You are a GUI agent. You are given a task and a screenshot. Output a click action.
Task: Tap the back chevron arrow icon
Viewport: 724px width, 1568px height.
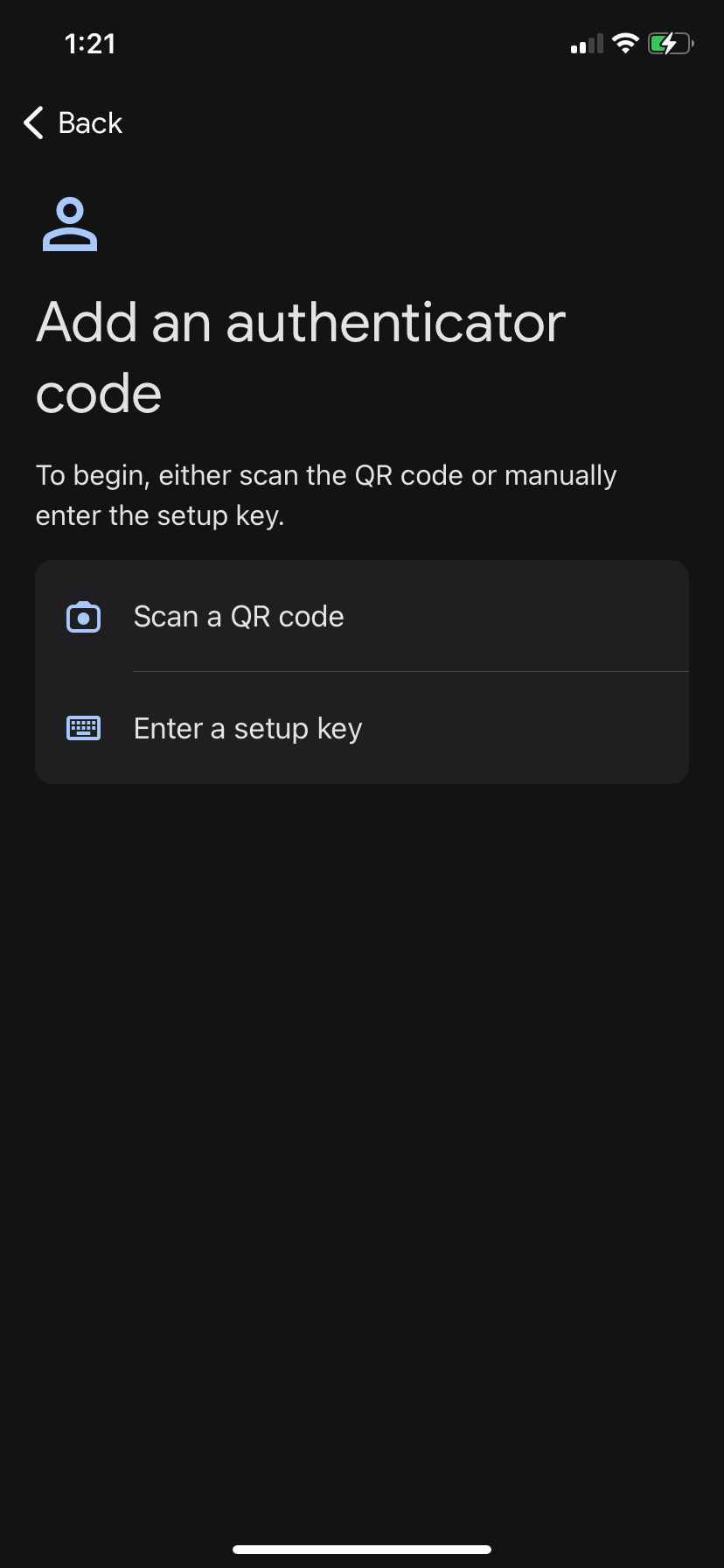click(32, 122)
